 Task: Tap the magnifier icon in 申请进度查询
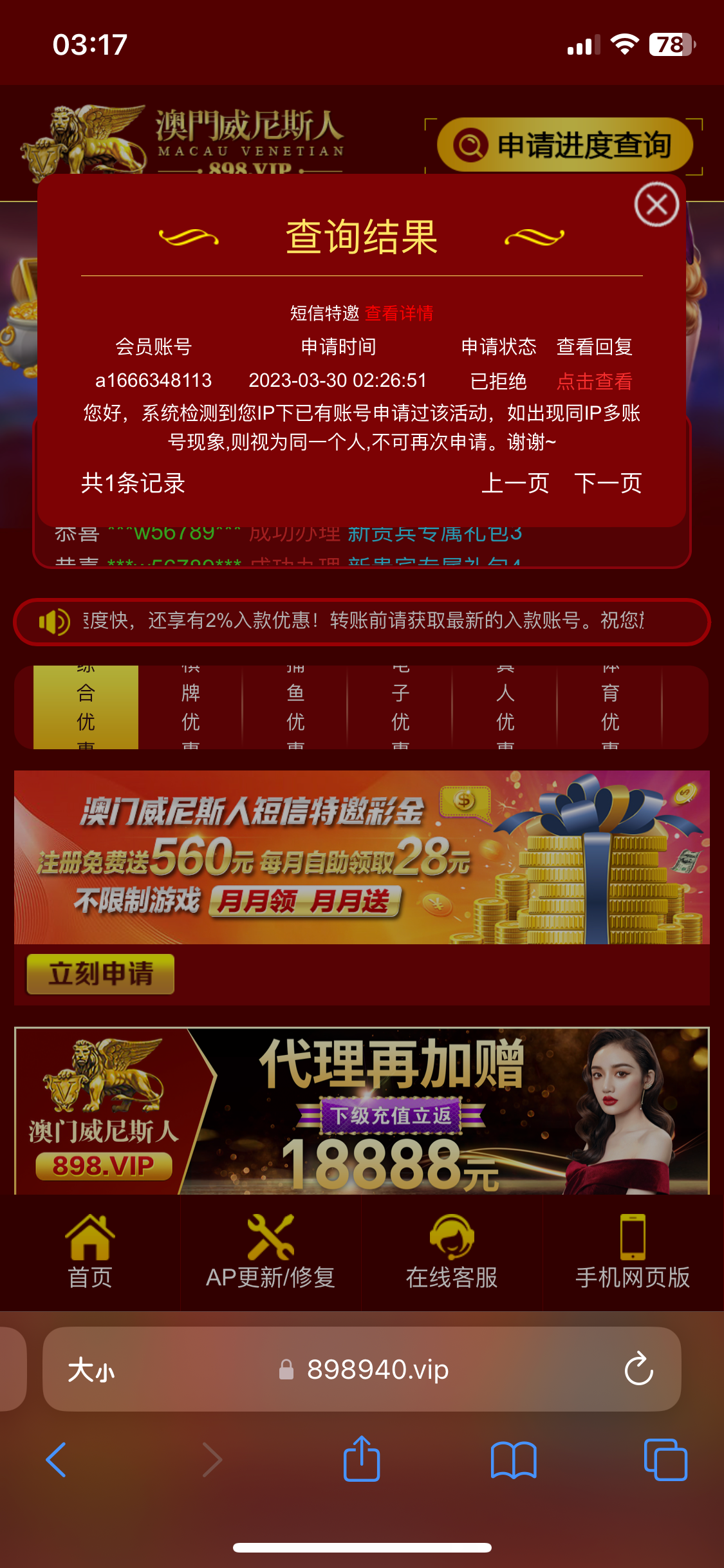(x=472, y=145)
